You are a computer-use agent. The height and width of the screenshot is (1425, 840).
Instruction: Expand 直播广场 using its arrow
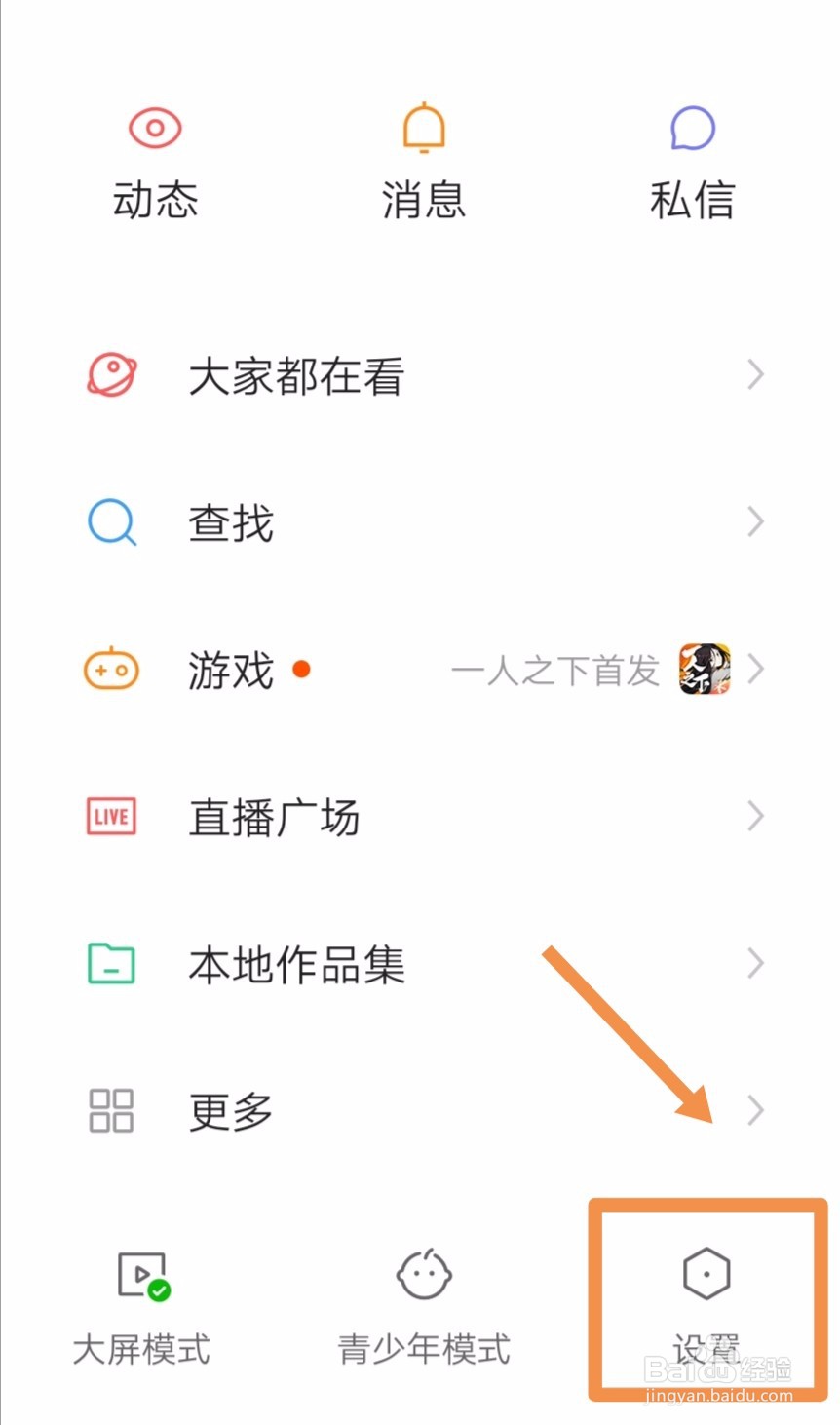(x=756, y=817)
